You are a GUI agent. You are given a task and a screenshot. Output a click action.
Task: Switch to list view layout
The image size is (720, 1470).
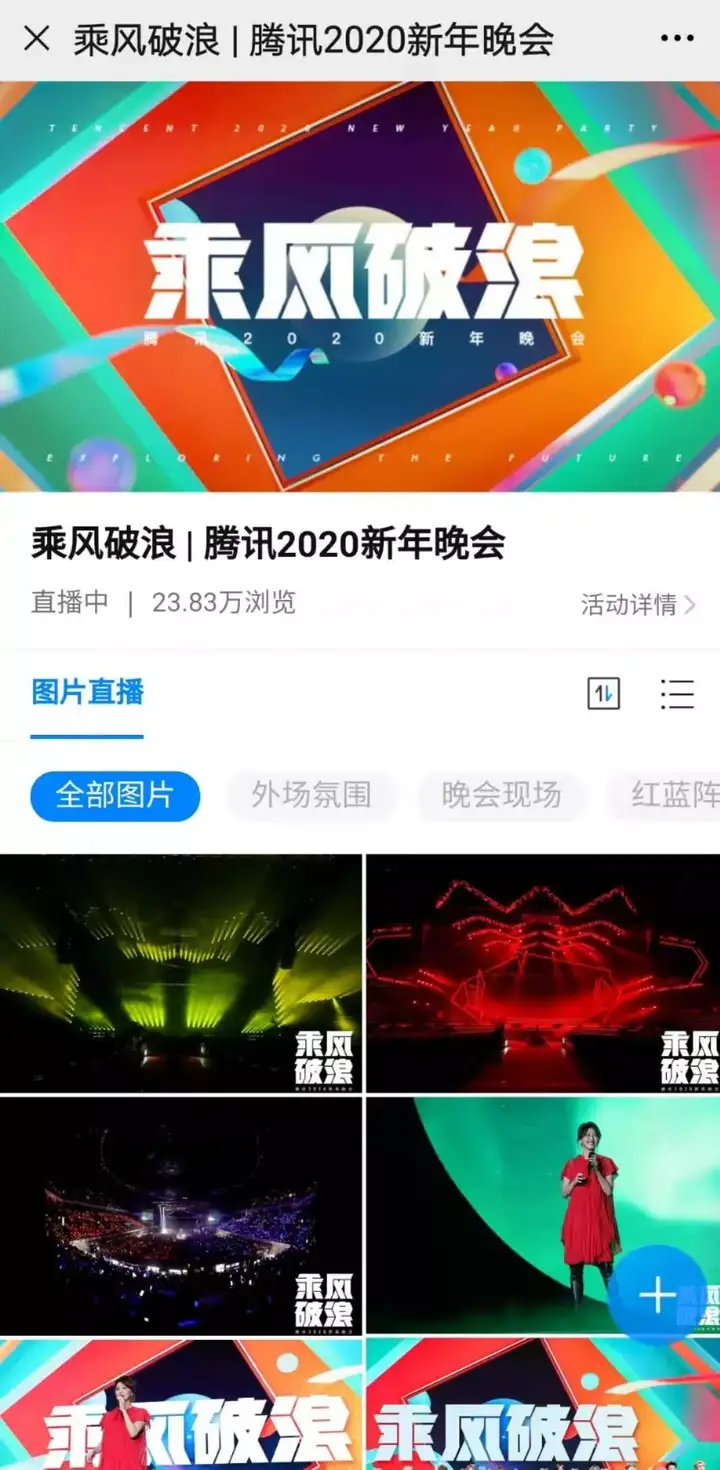677,693
